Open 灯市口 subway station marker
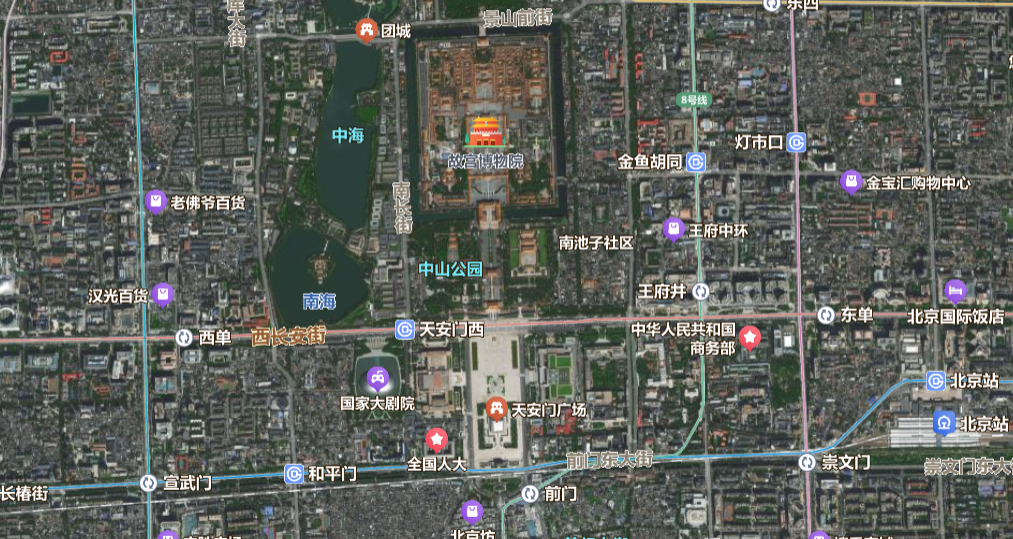The width and height of the screenshot is (1013, 539). click(796, 142)
